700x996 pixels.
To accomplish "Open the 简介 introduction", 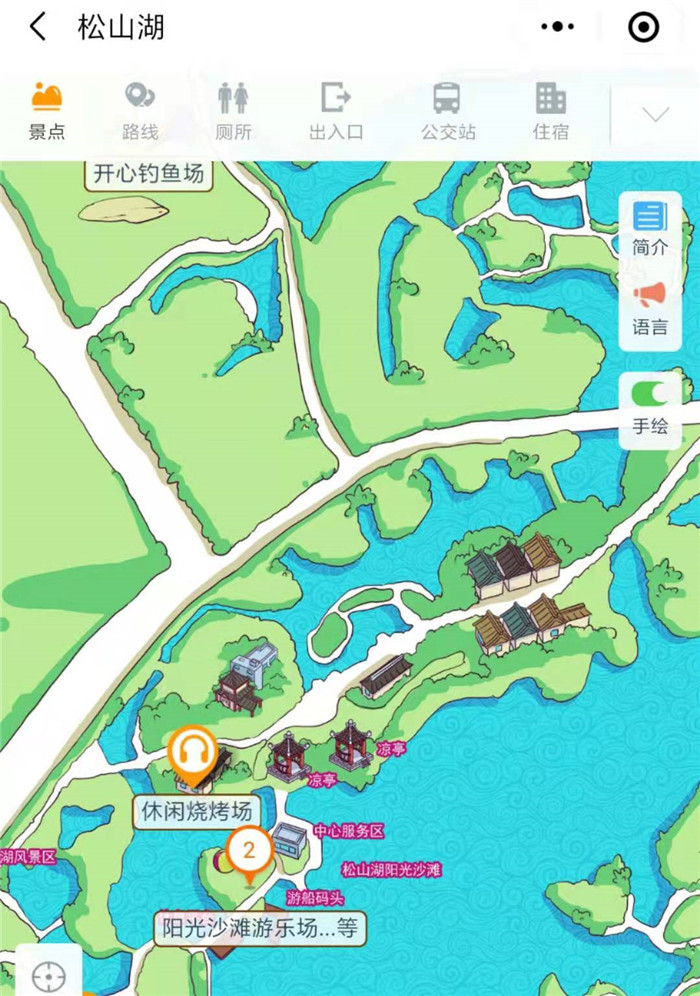I will click(649, 228).
